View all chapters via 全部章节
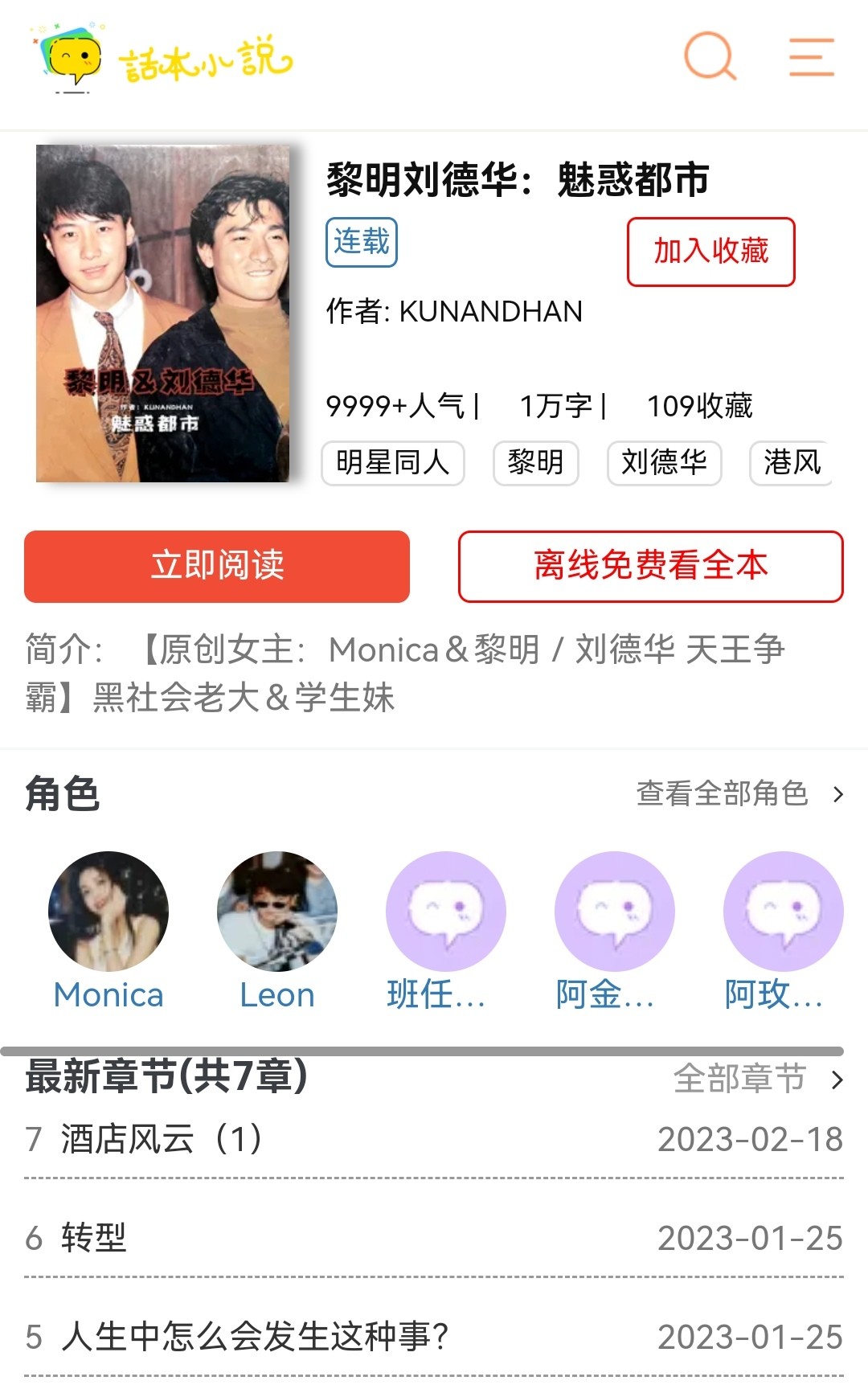Screen dimensions: 868x1385 pos(757,1079)
